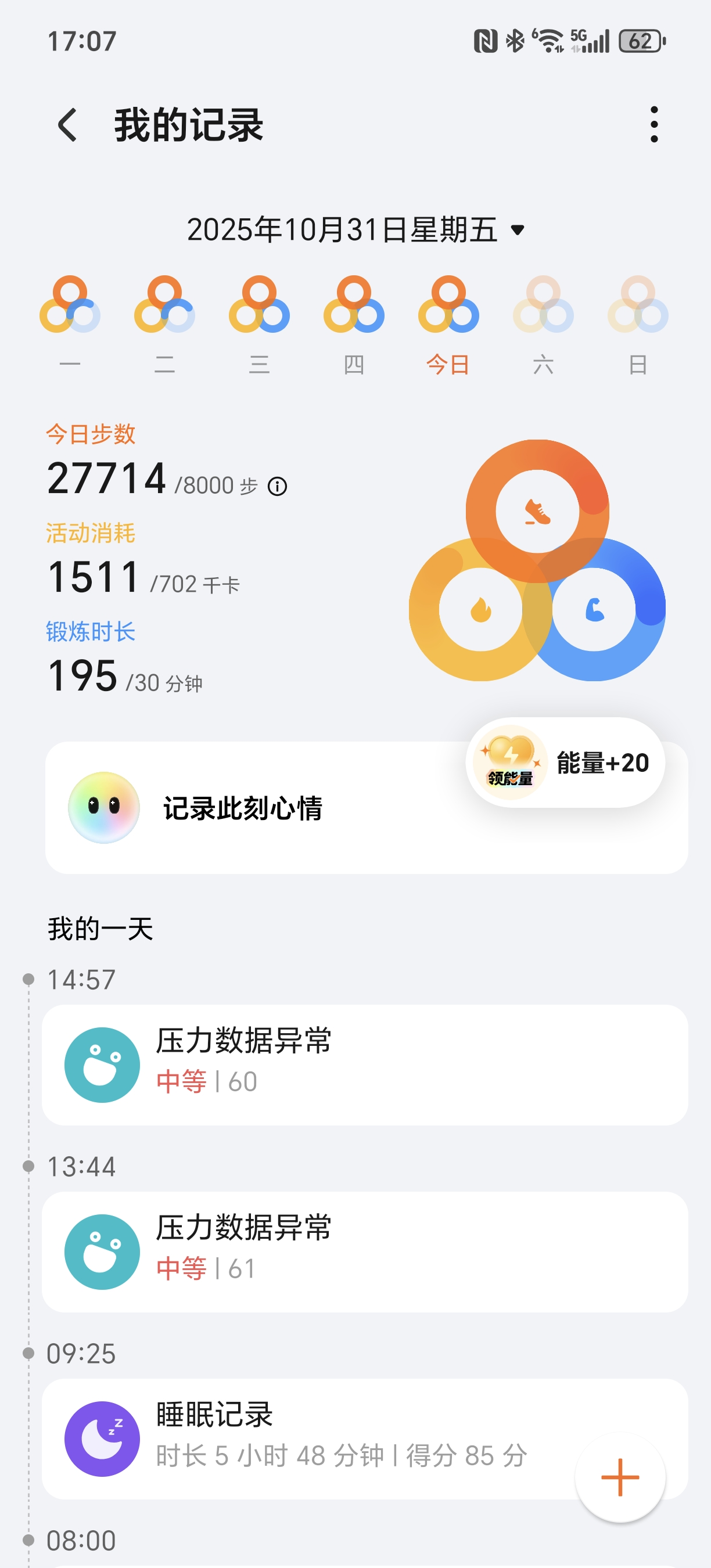Open 13:44 stress record scoring 61
This screenshot has height=1568, width=711.
click(x=365, y=1251)
